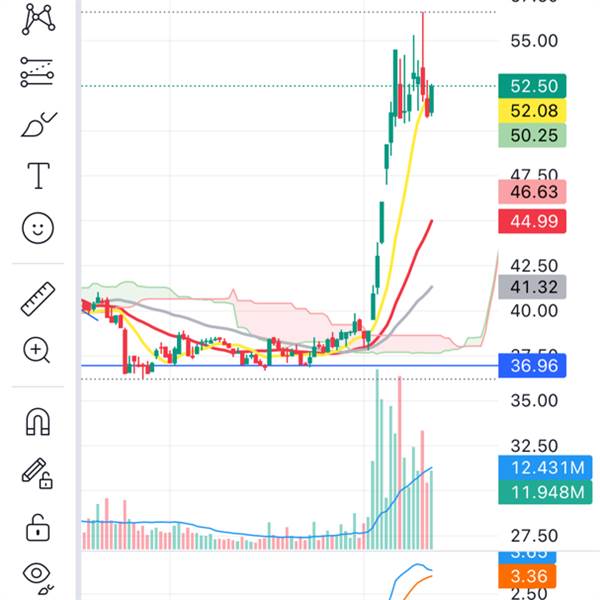Screen dimensions: 600x600
Task: Choose the brush drawing tool
Action: 39,124
